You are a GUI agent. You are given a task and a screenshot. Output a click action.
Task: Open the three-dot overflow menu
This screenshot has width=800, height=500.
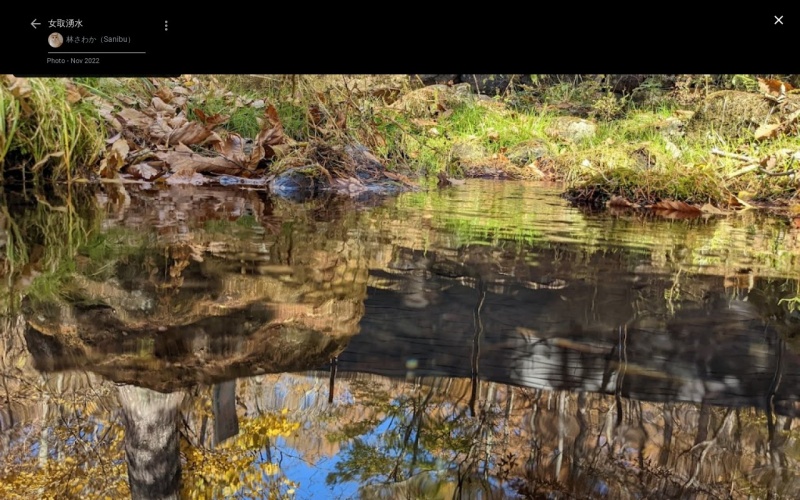point(166,25)
